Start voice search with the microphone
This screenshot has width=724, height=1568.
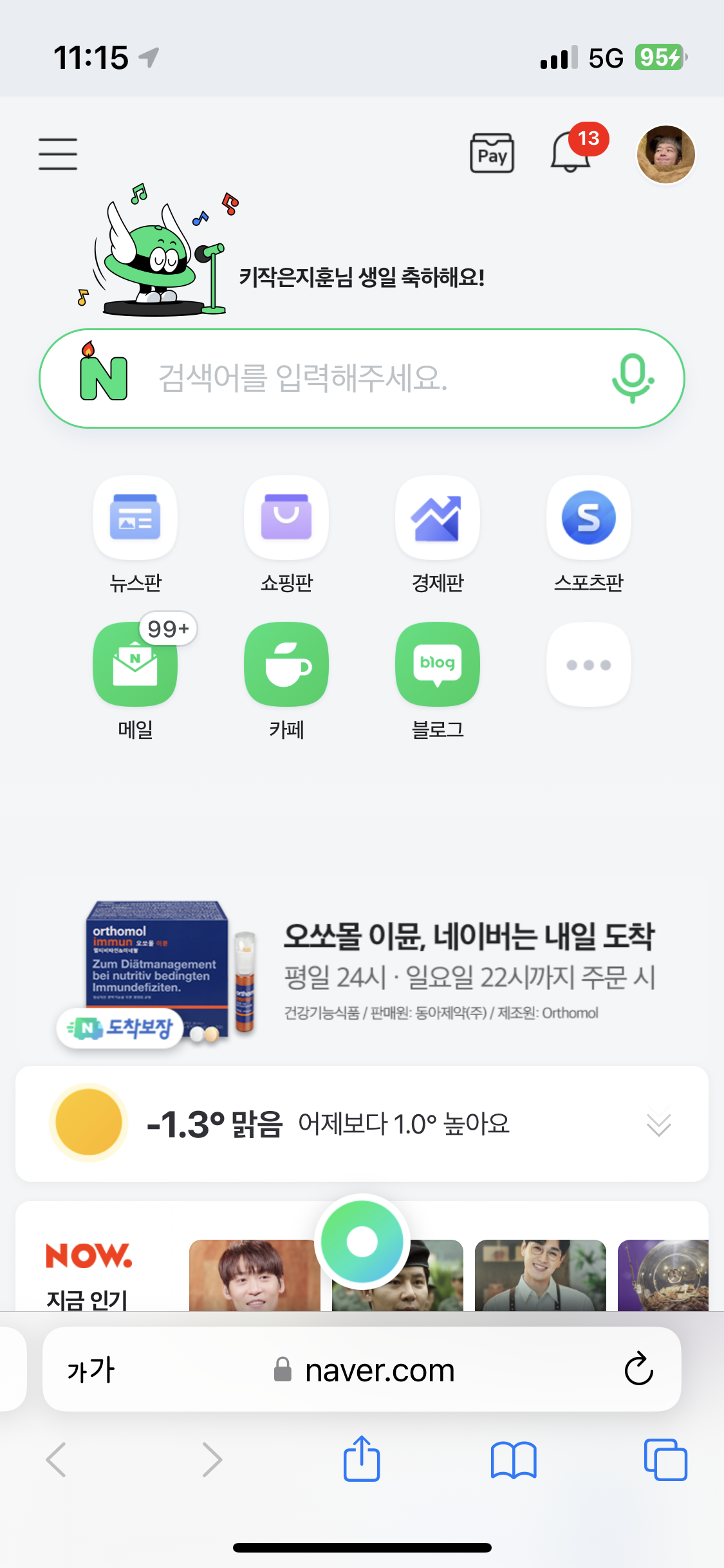[633, 378]
